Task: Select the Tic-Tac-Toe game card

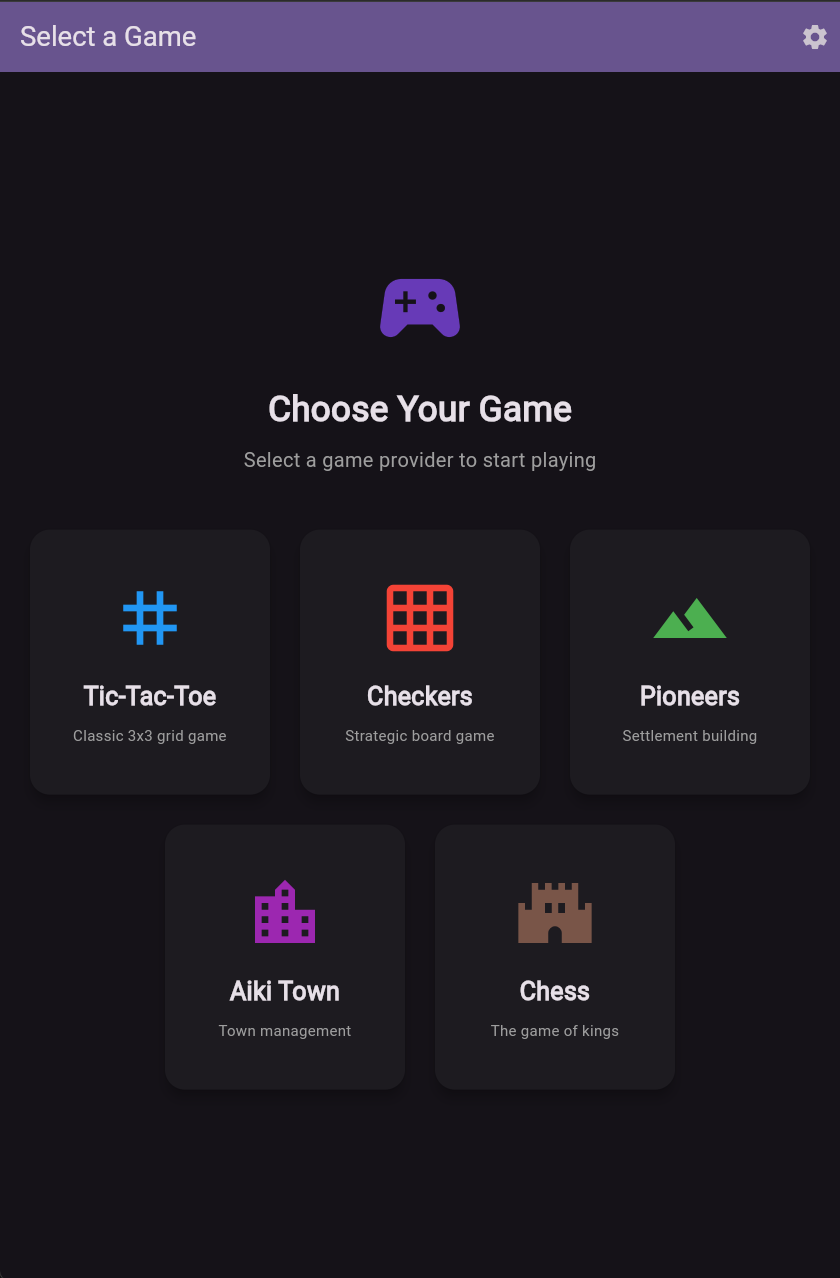Action: click(x=150, y=662)
